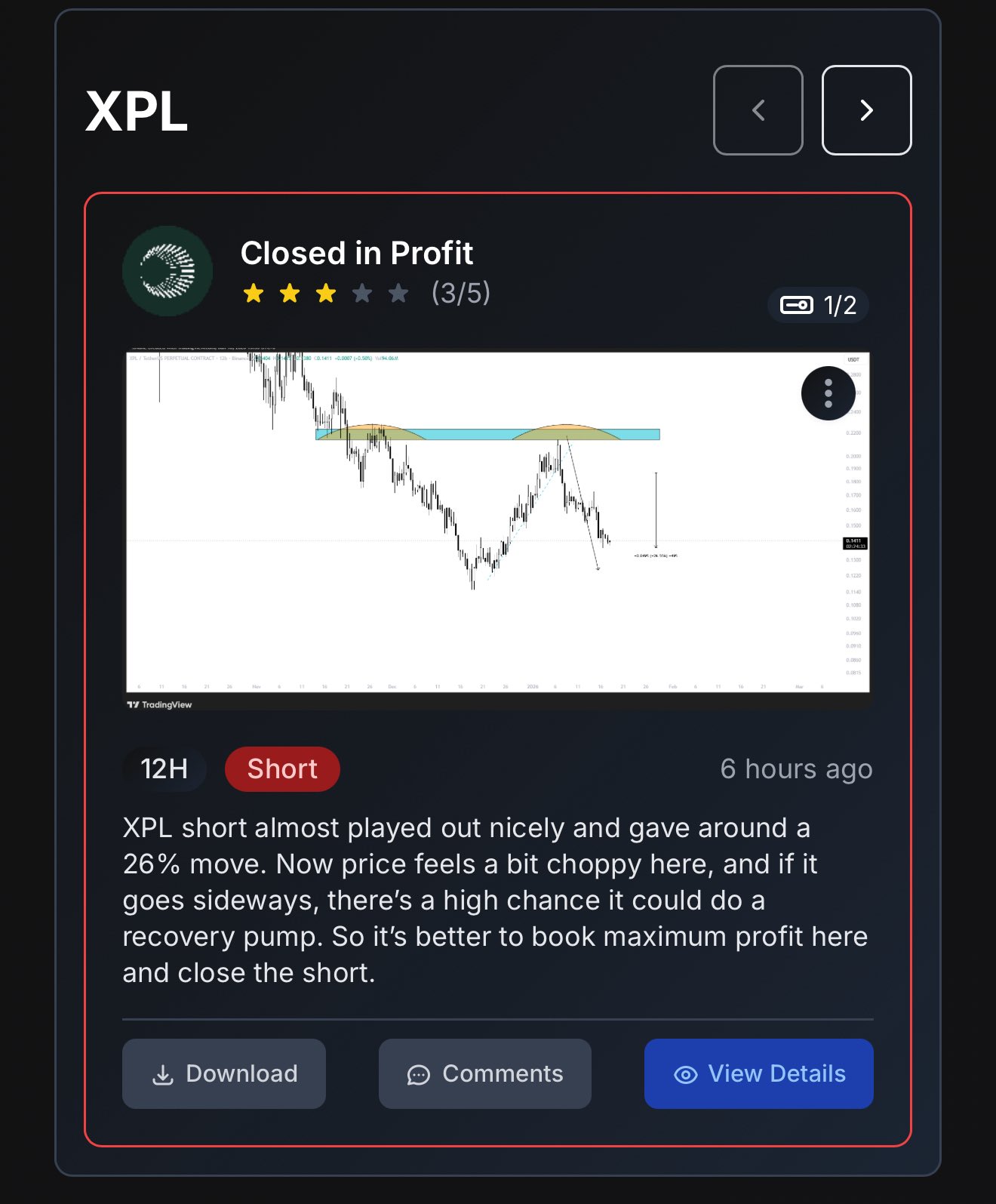Screen dimensions: 996x1204
Task: Open Comments for this trade
Action: (x=484, y=1073)
